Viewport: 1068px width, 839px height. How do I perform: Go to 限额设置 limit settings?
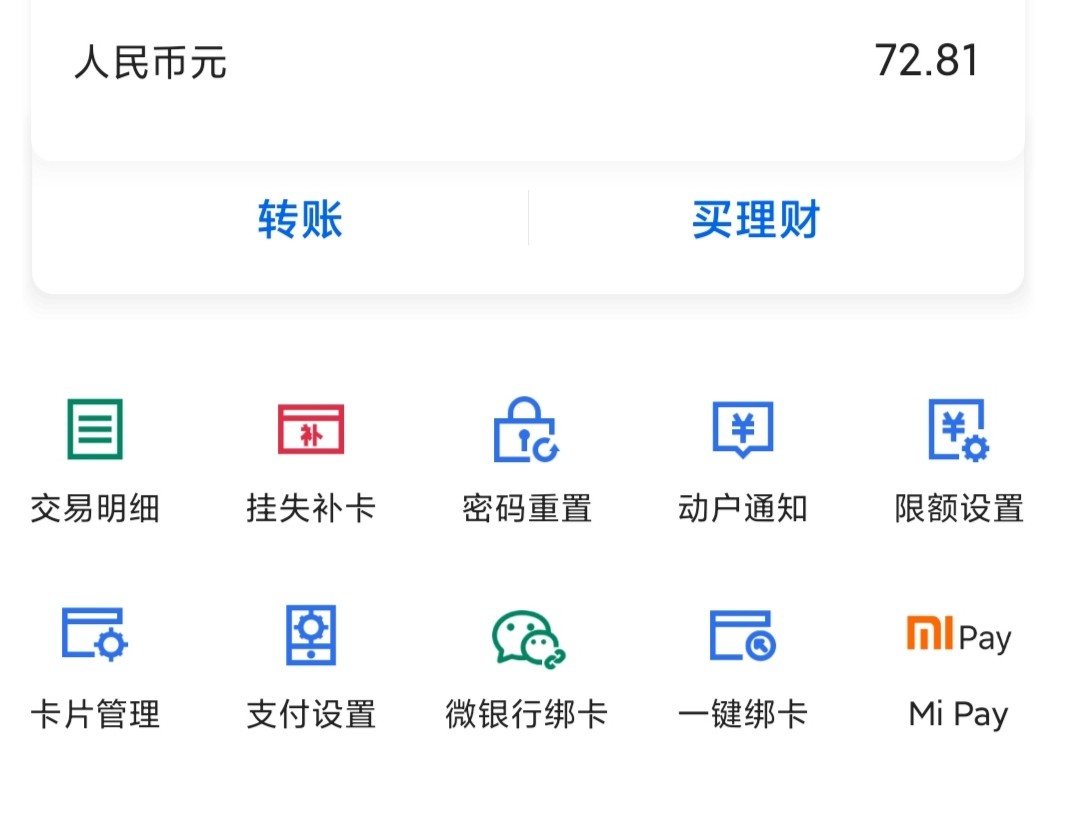coord(959,460)
